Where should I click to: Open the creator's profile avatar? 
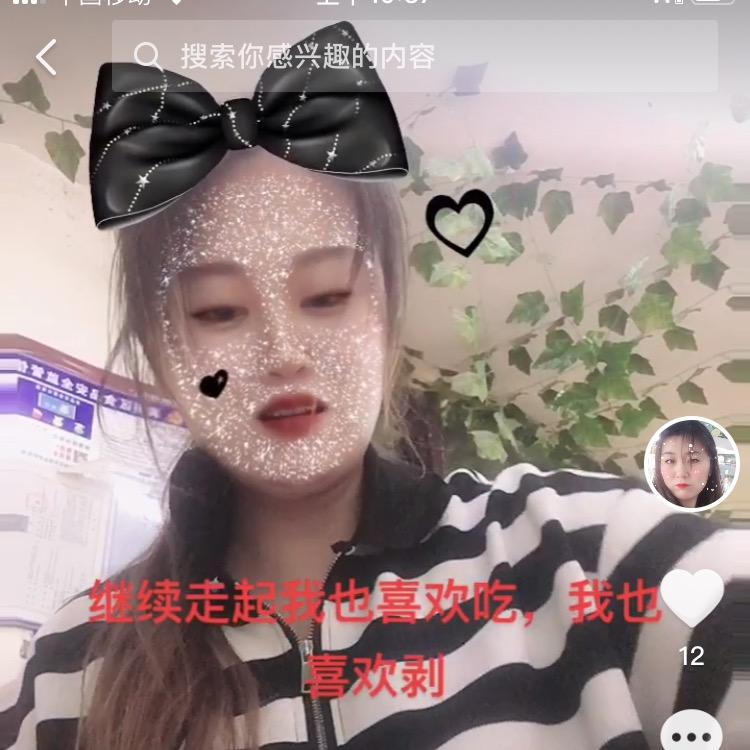pyautogui.click(x=691, y=464)
